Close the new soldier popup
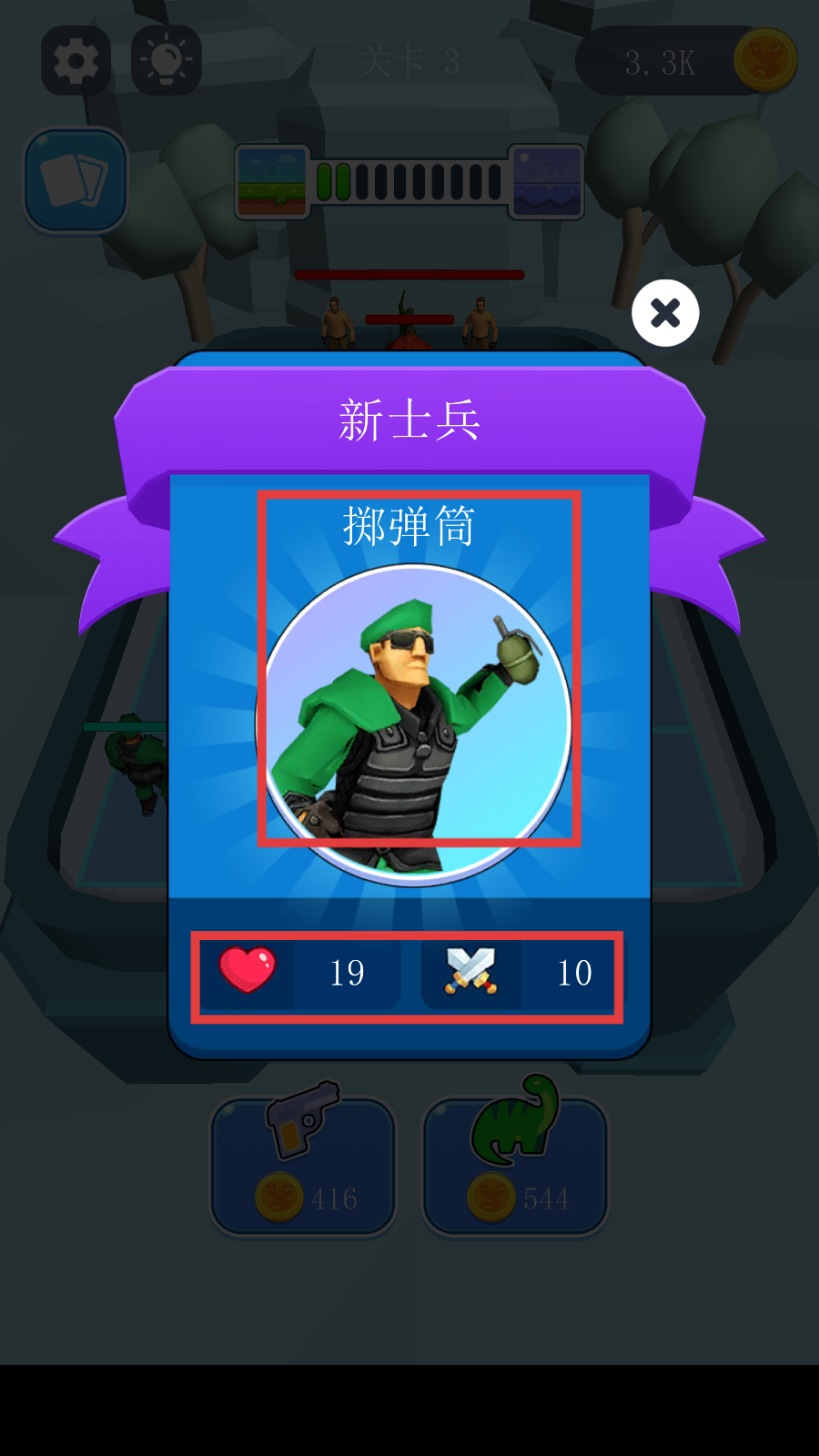Viewport: 819px width, 1456px height. pyautogui.click(x=665, y=313)
